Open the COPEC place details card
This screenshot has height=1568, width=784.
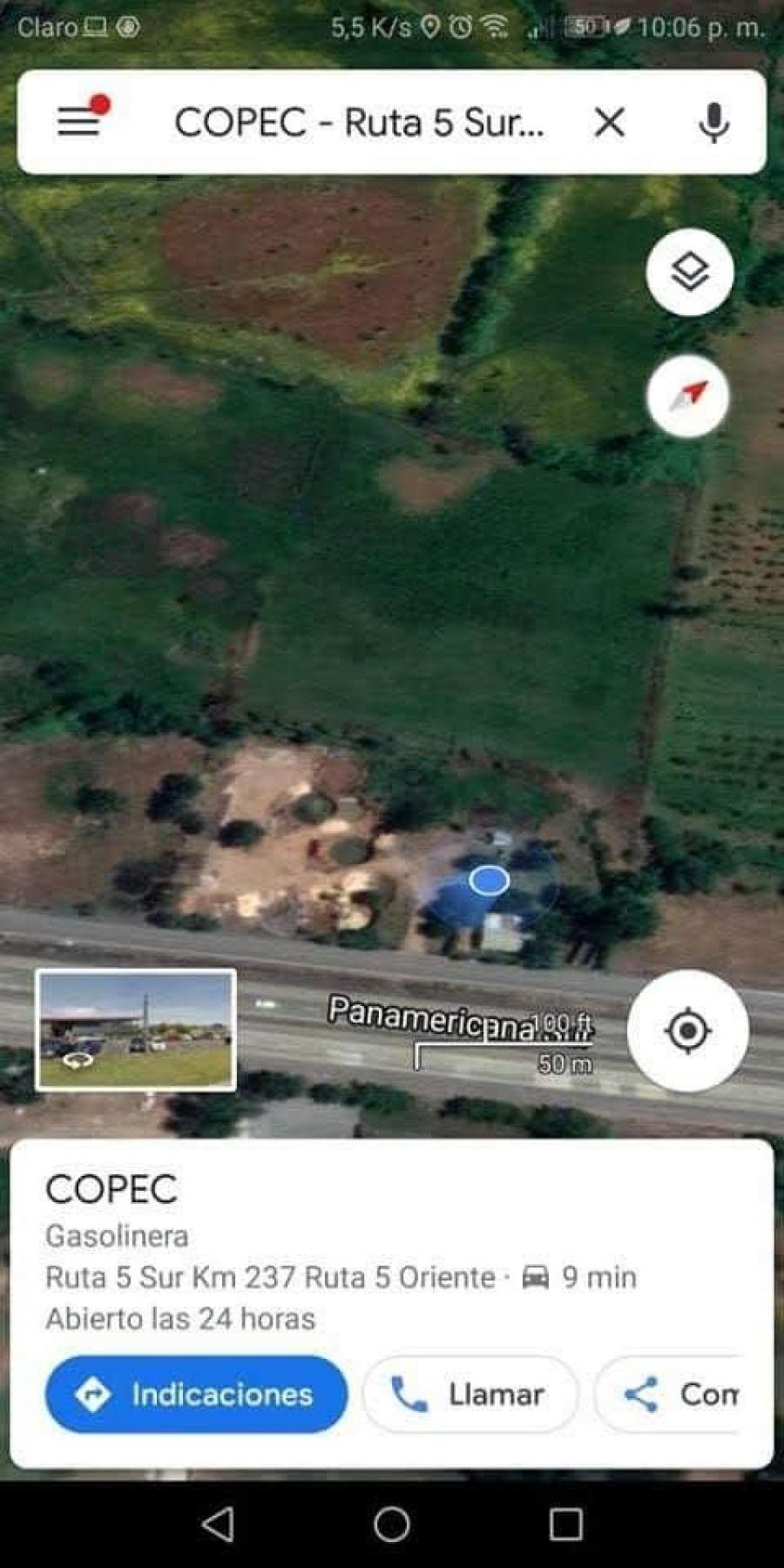[x=392, y=1252]
